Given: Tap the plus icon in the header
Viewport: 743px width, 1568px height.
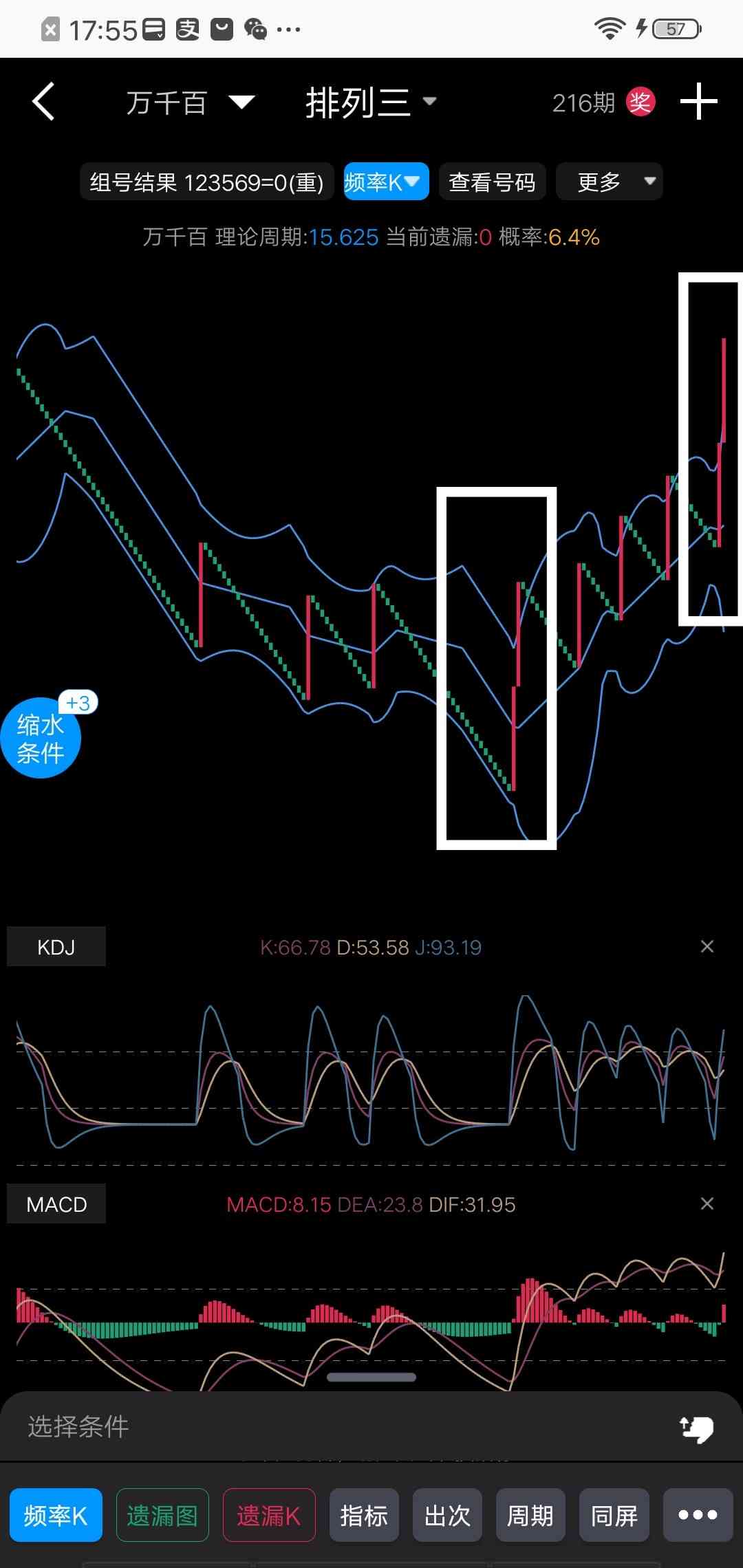Looking at the screenshot, I should [x=699, y=102].
